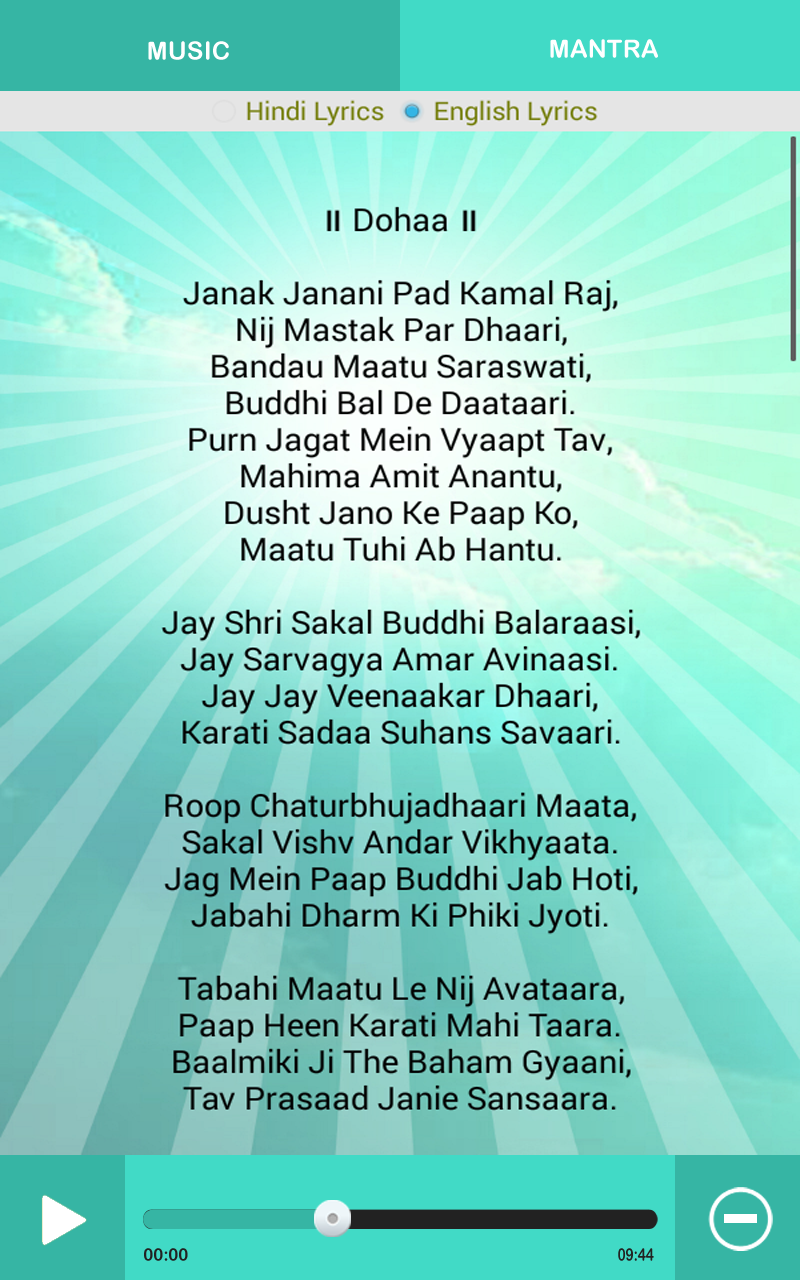Hide the playback panel via the minus button
Viewport: 800px width, 1280px height.
click(740, 1219)
